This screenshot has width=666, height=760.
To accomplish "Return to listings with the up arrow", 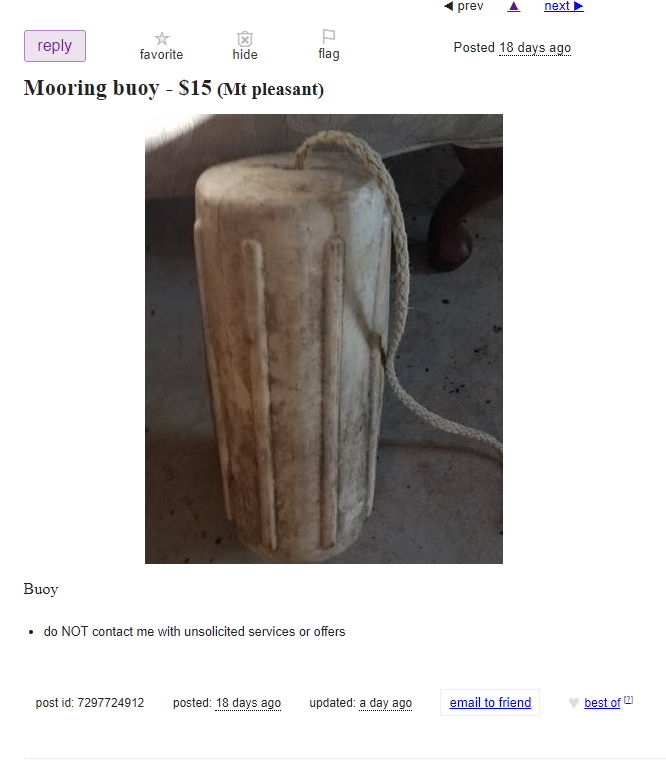I will (x=513, y=6).
